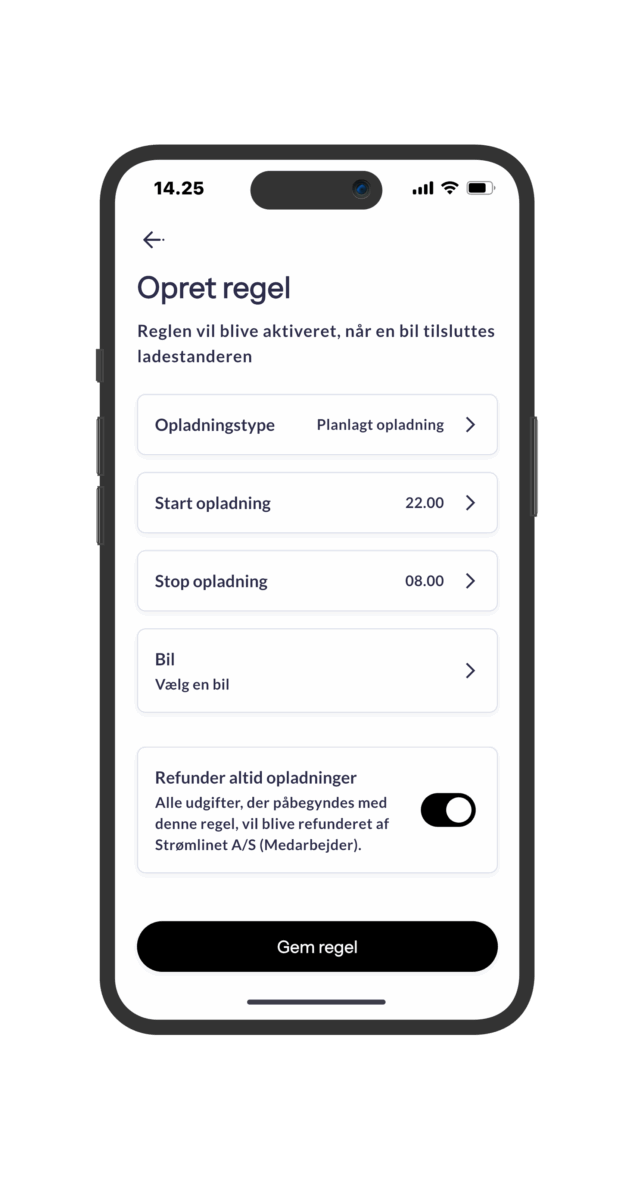Image resolution: width=635 pixels, height=1200 pixels.
Task: Go back using the arrow icon
Action: click(152, 240)
